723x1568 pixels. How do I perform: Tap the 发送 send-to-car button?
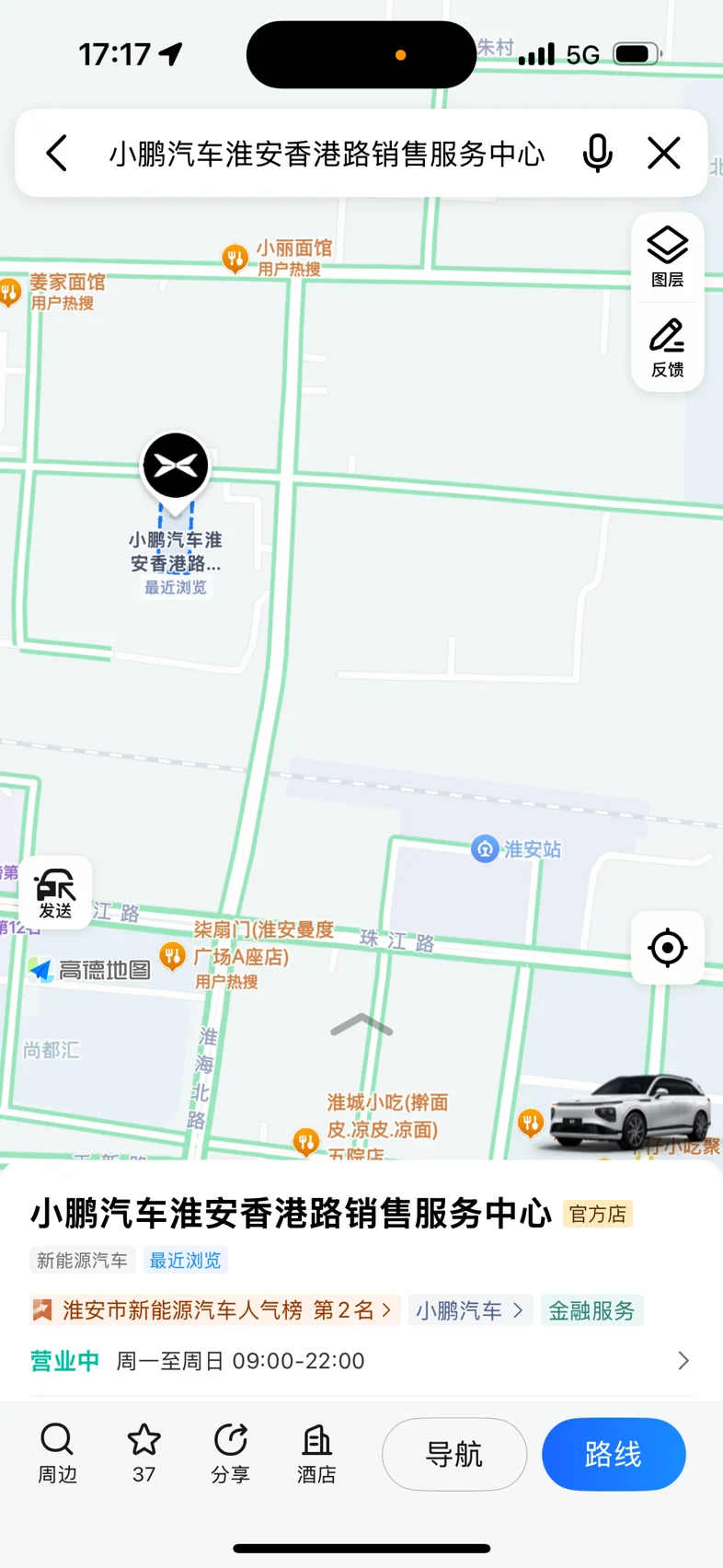point(55,893)
